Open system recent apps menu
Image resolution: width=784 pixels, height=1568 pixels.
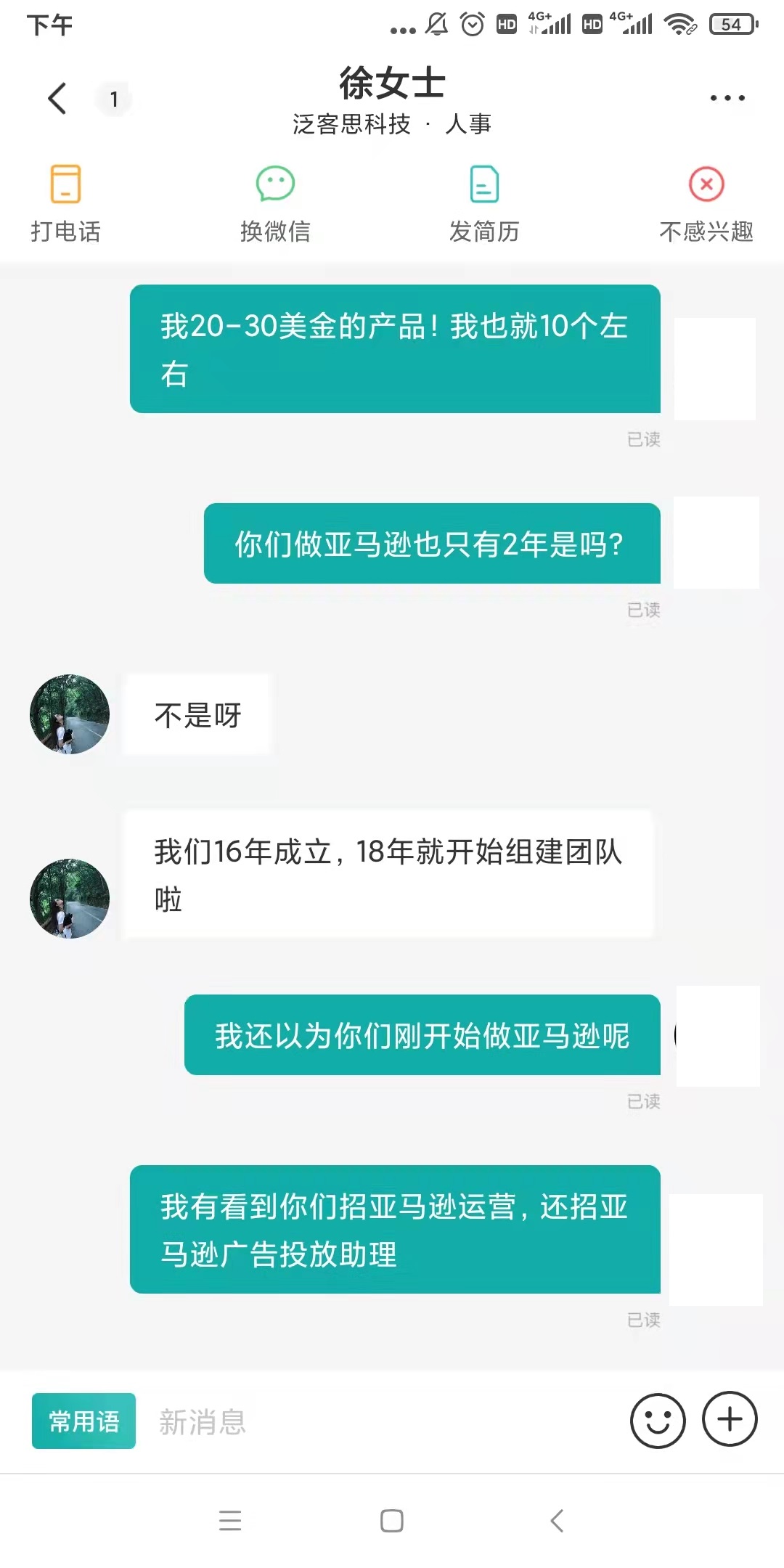[x=230, y=1520]
